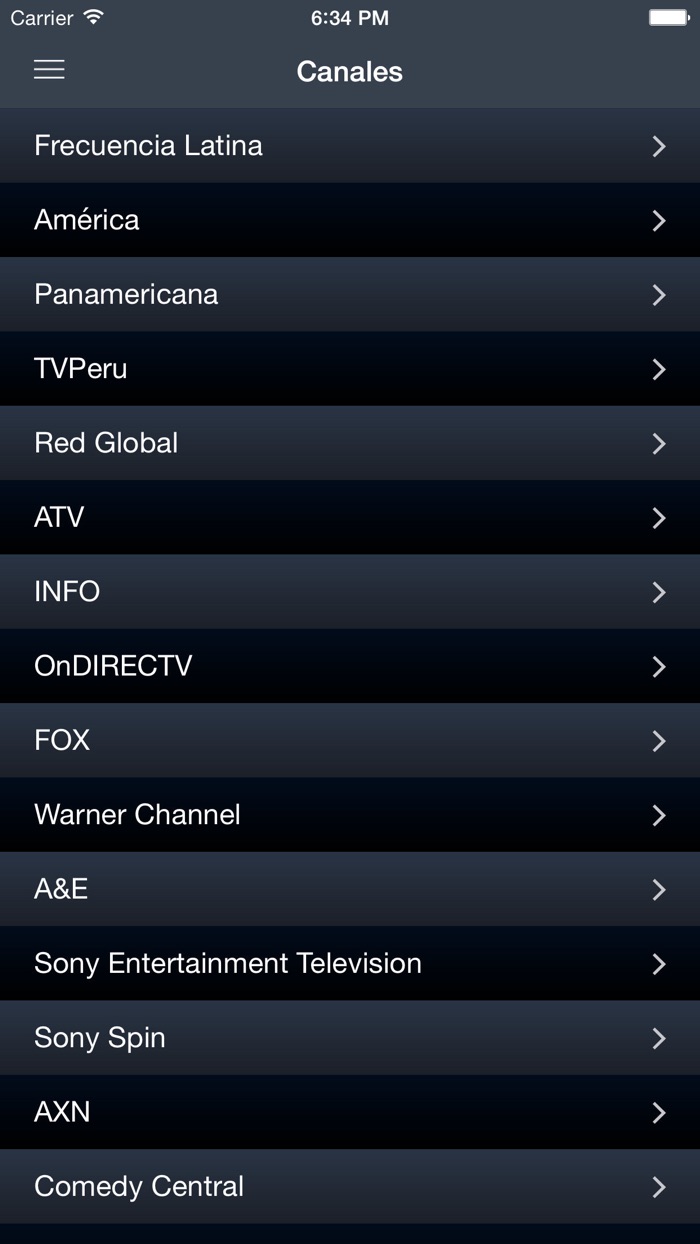The image size is (700, 1244).
Task: Open the hamburger drawer menu
Action: 49,70
